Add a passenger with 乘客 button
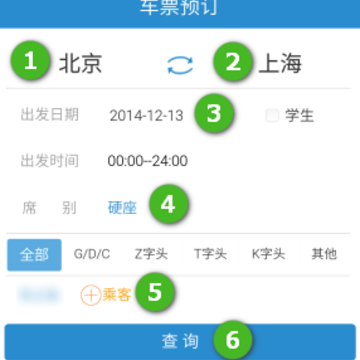The width and height of the screenshot is (360, 360). coord(106,295)
